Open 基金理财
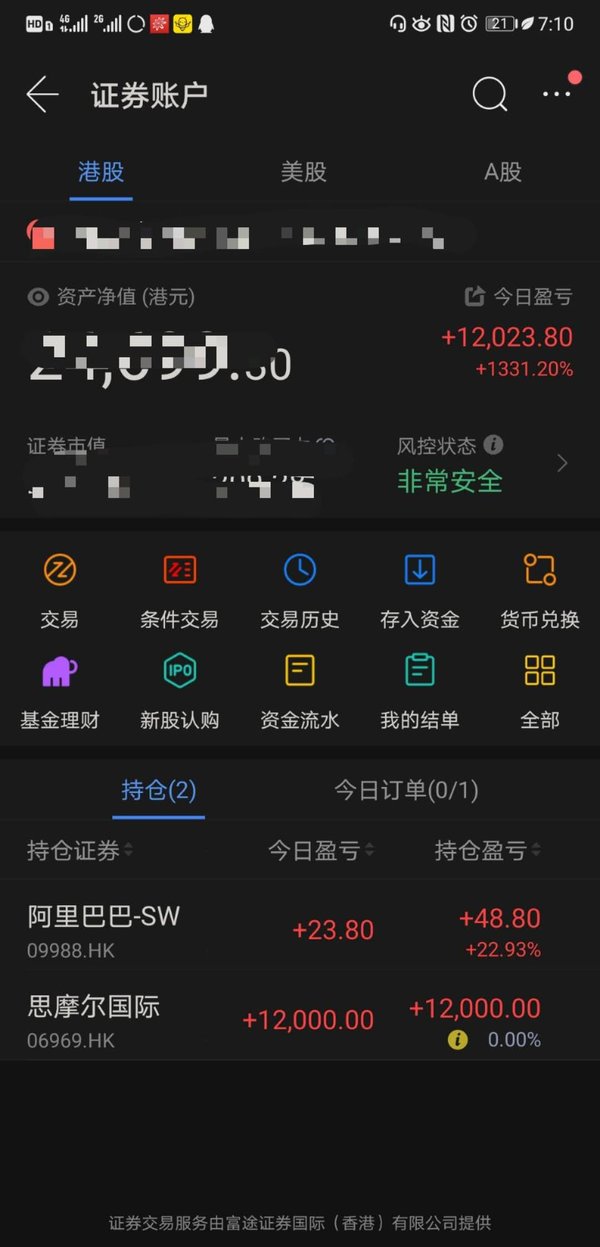Screen dimensions: 600x1247 [x=59, y=692]
